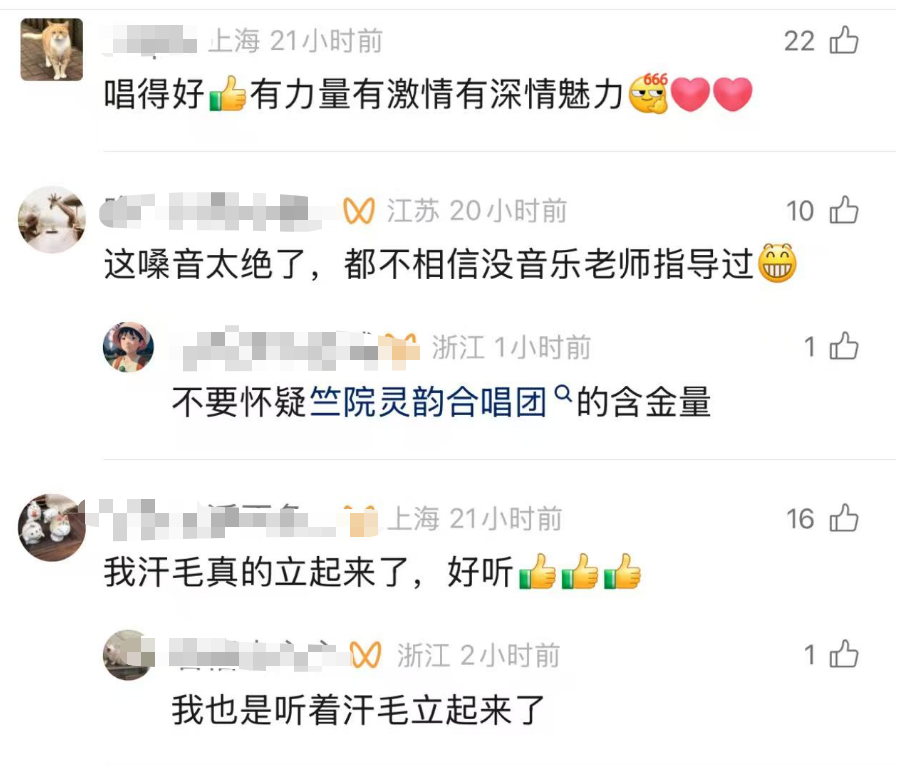The height and width of the screenshot is (766, 905).
Task: Open the cat avatar of the 唱得好 commenter
Action: 52,49
